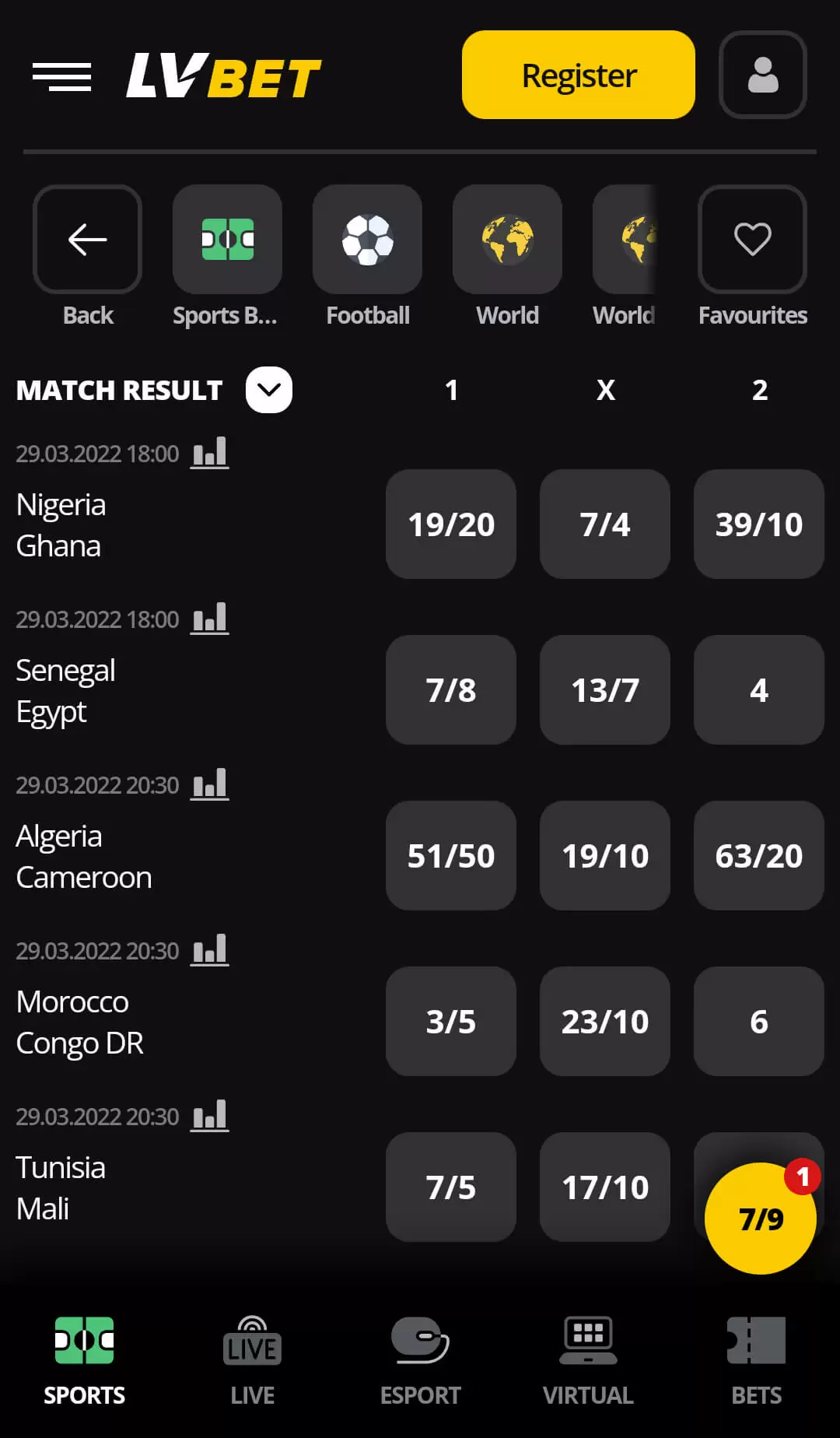Tap the Register button
Image resolution: width=840 pixels, height=1438 pixels.
click(578, 75)
